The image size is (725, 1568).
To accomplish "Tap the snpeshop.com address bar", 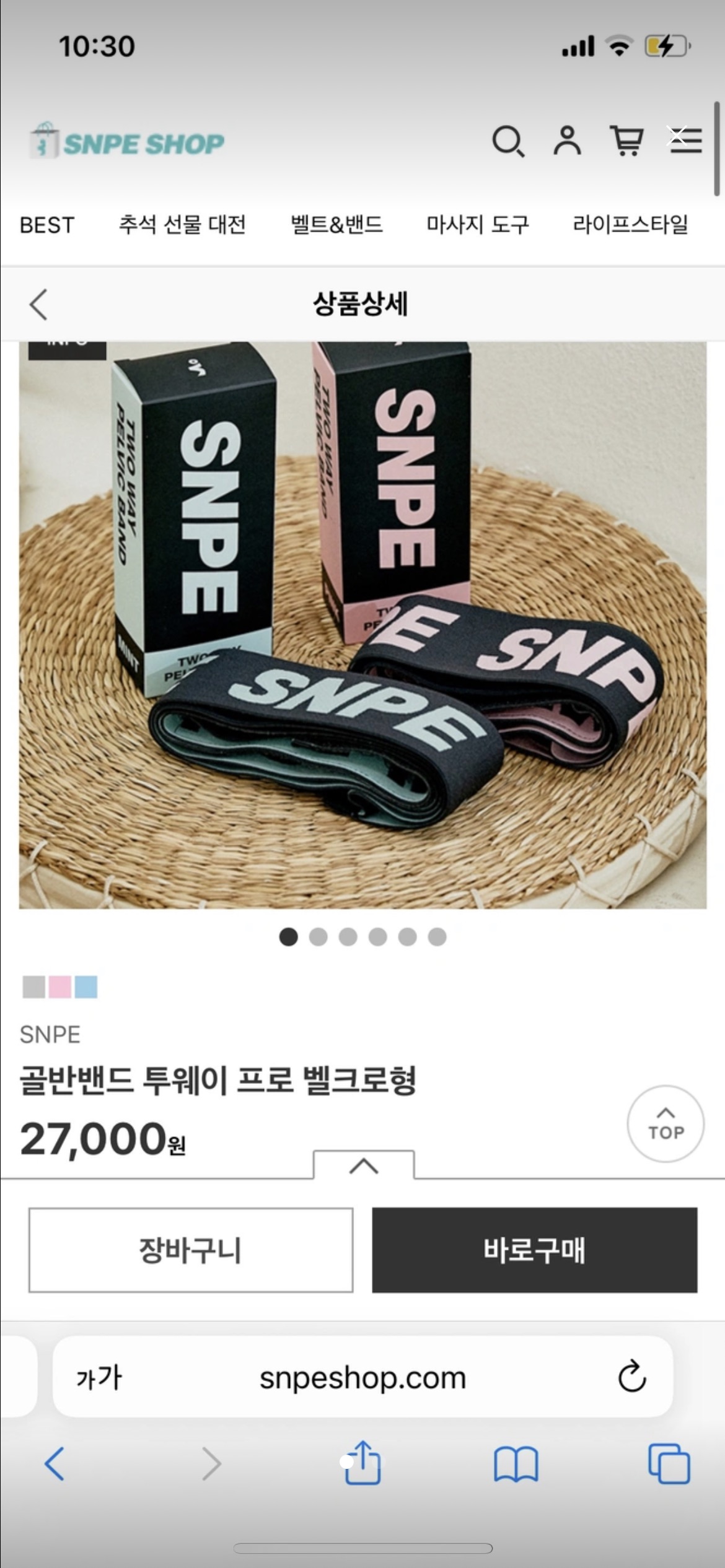I will (x=362, y=1377).
